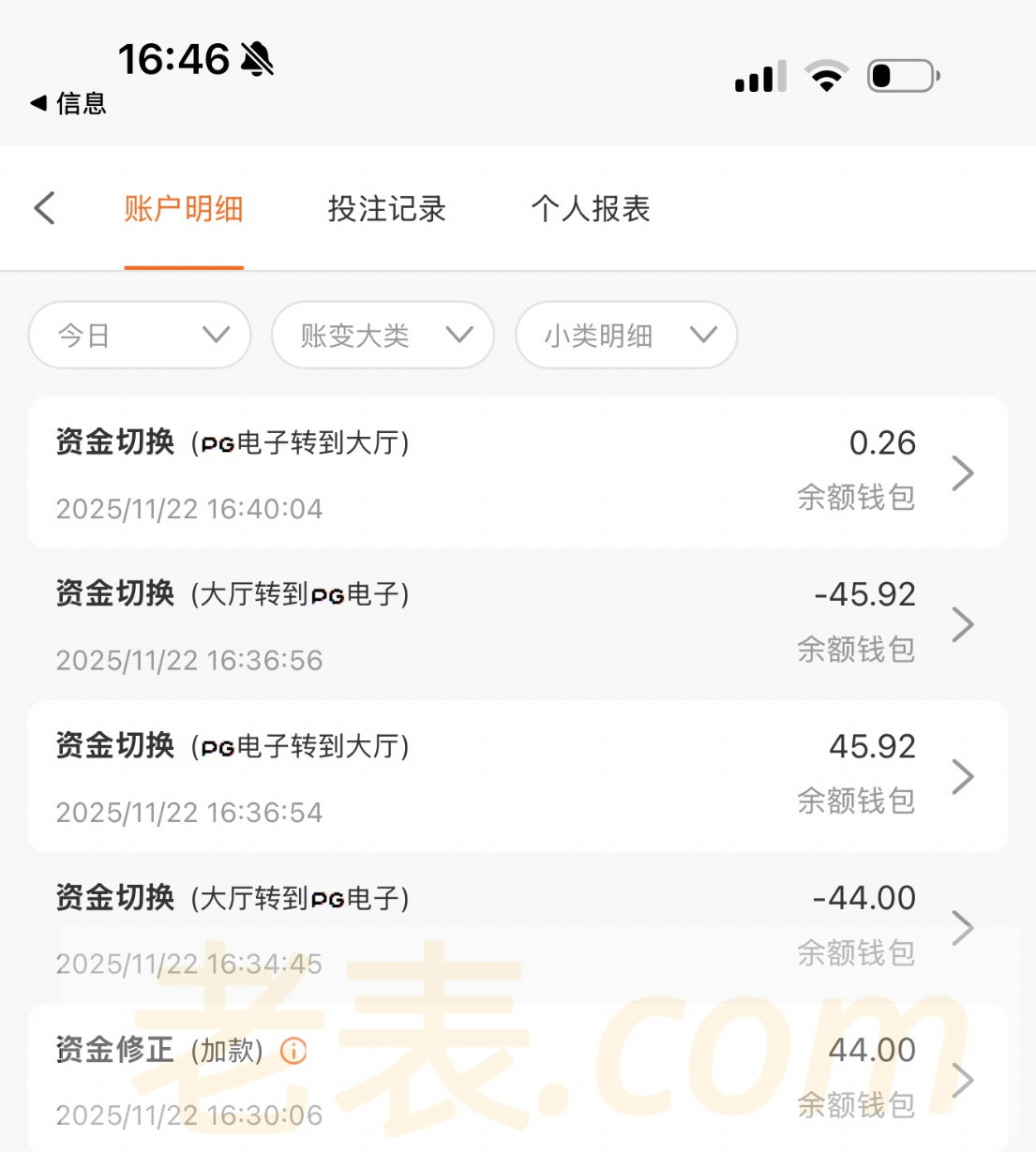Select the 账户明细 tab
The width and height of the screenshot is (1036, 1152).
point(184,208)
